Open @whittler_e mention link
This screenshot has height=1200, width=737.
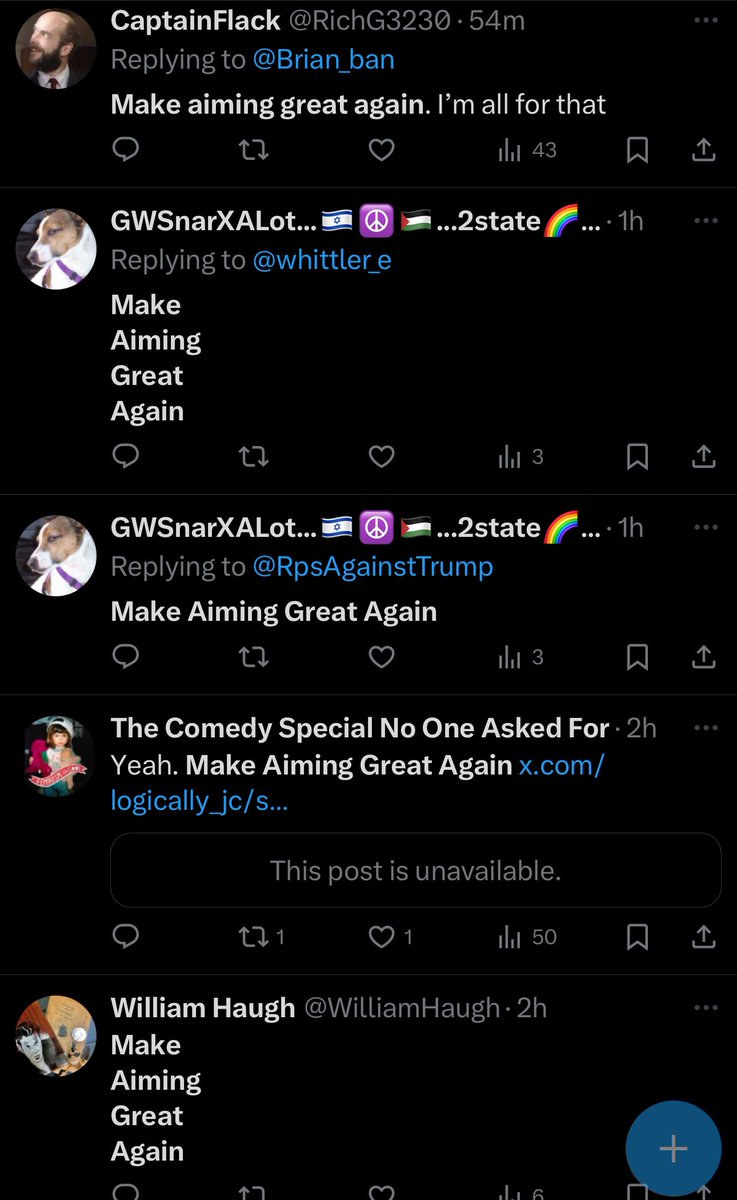[322, 260]
